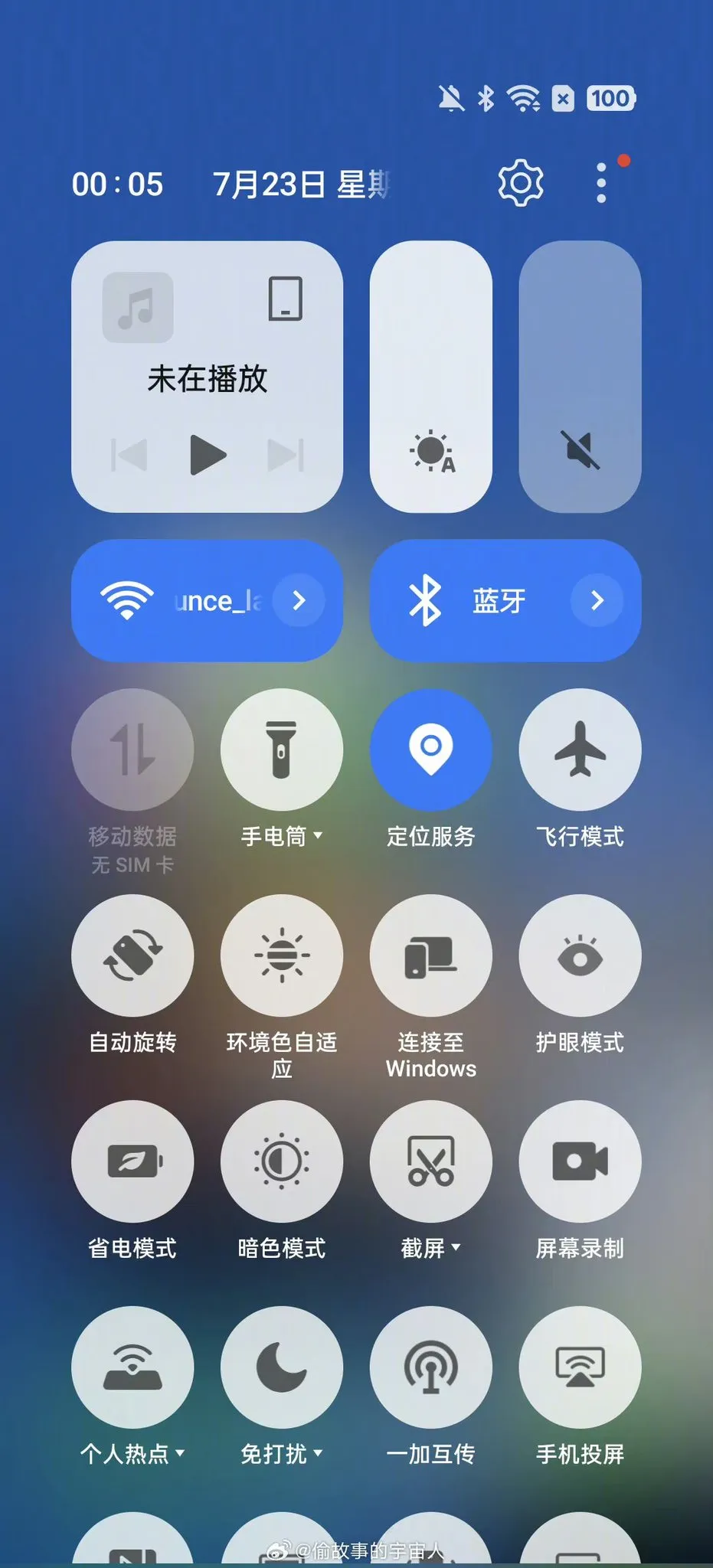Take a screenshot with 截屏
The width and height of the screenshot is (713, 1568).
[431, 1161]
